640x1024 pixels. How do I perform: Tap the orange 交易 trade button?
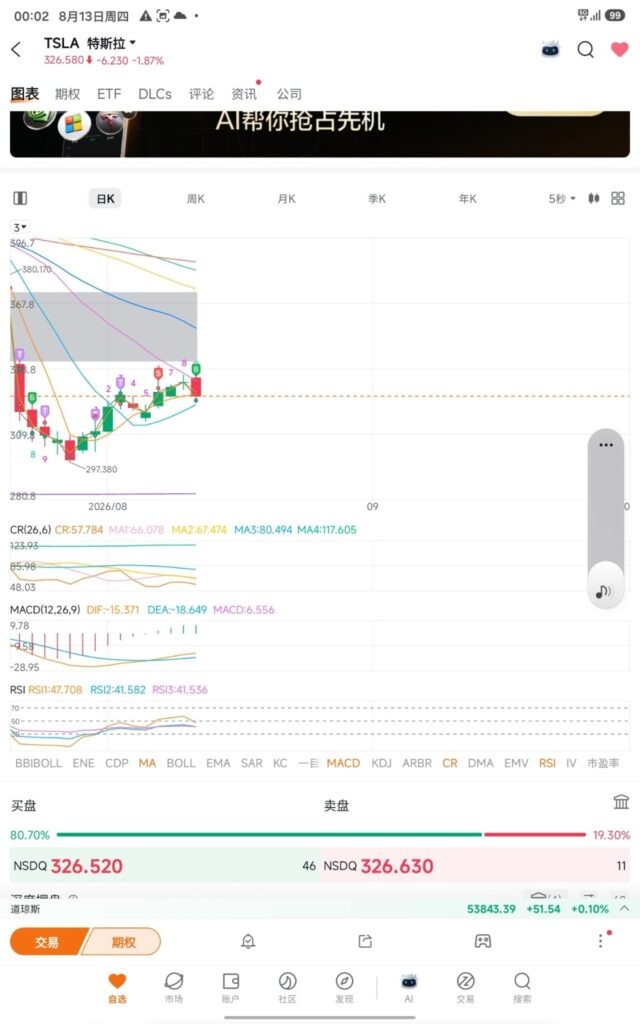coord(47,942)
